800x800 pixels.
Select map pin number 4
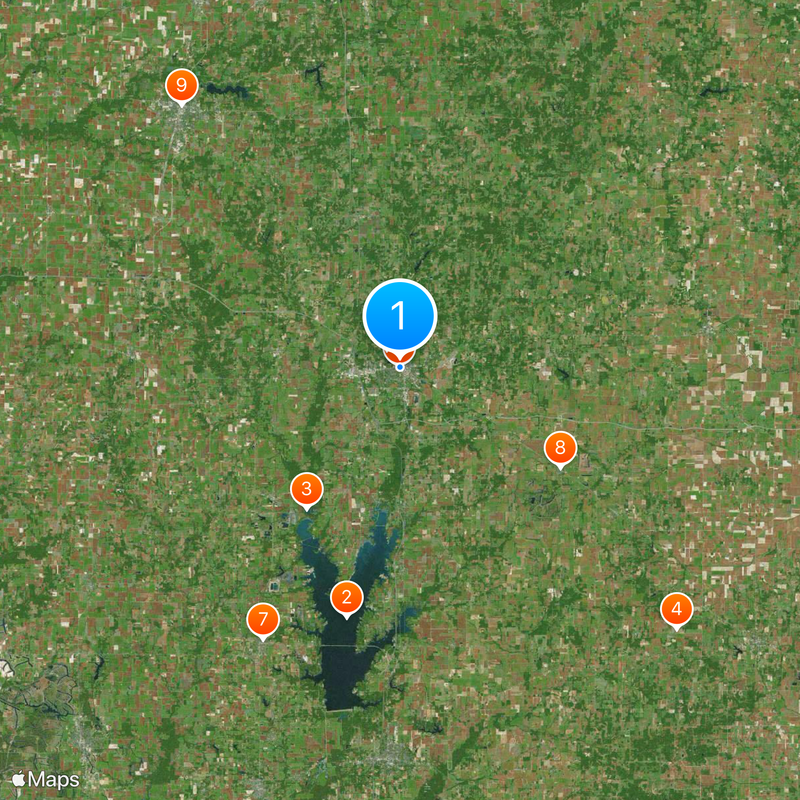click(676, 608)
